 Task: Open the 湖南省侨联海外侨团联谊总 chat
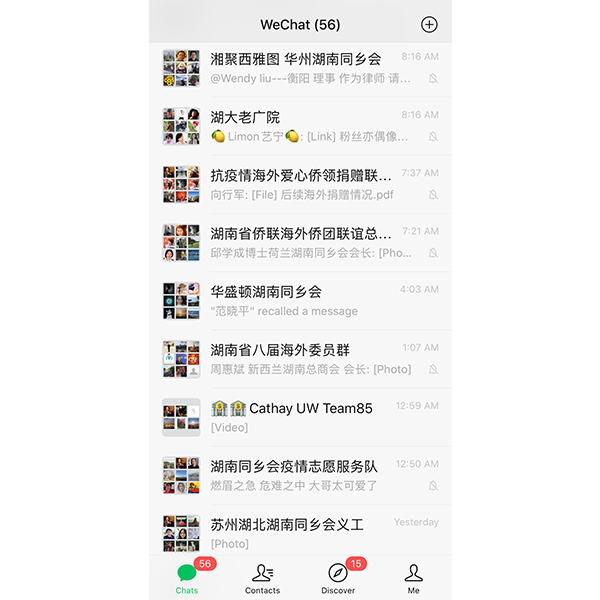click(300, 242)
